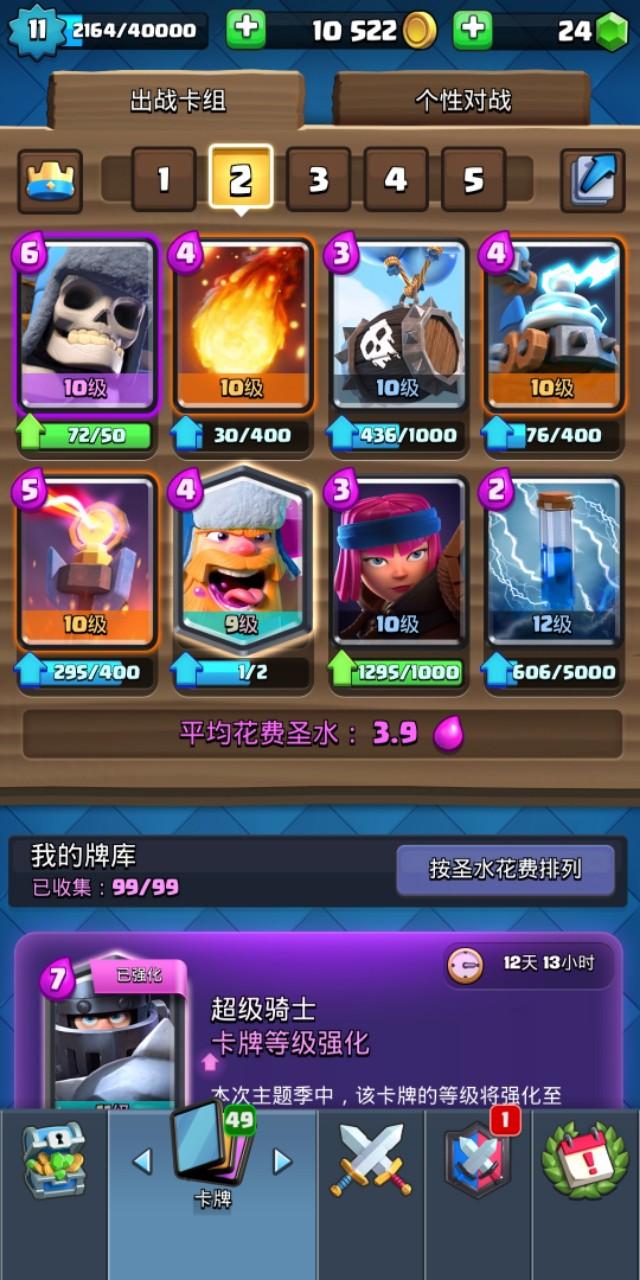Select deck slot 3
The width and height of the screenshot is (640, 1280).
pyautogui.click(x=318, y=180)
